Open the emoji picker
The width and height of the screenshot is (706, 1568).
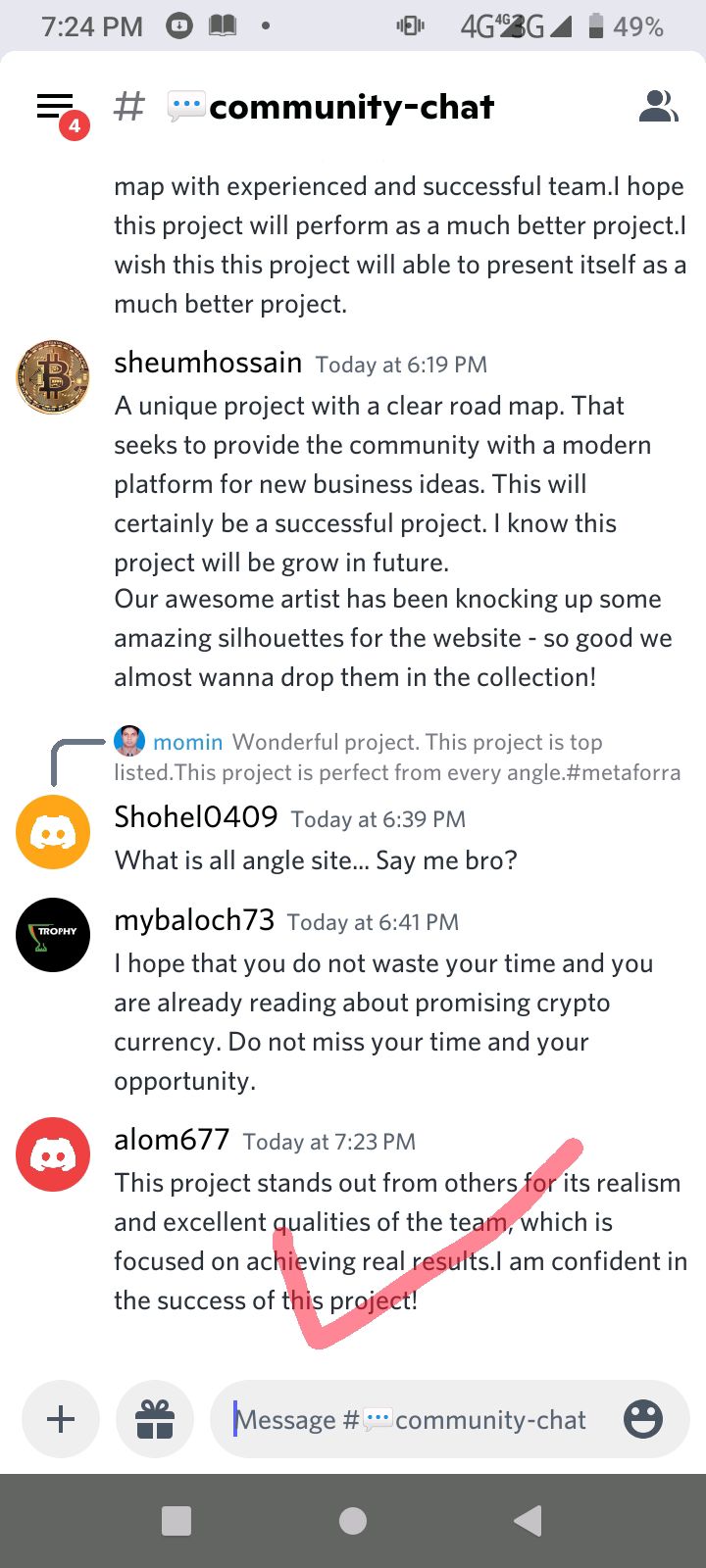click(x=643, y=1419)
